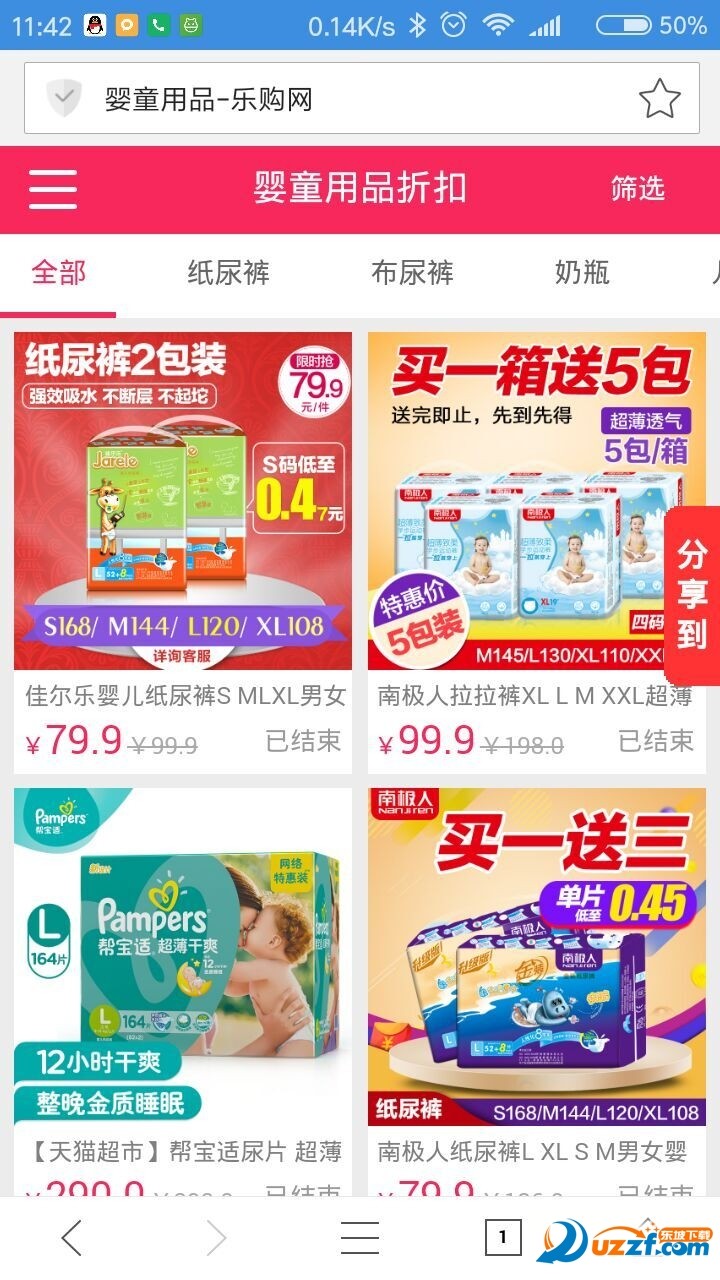Open the 筛选 filter options
This screenshot has width=720, height=1280.
tap(638, 188)
